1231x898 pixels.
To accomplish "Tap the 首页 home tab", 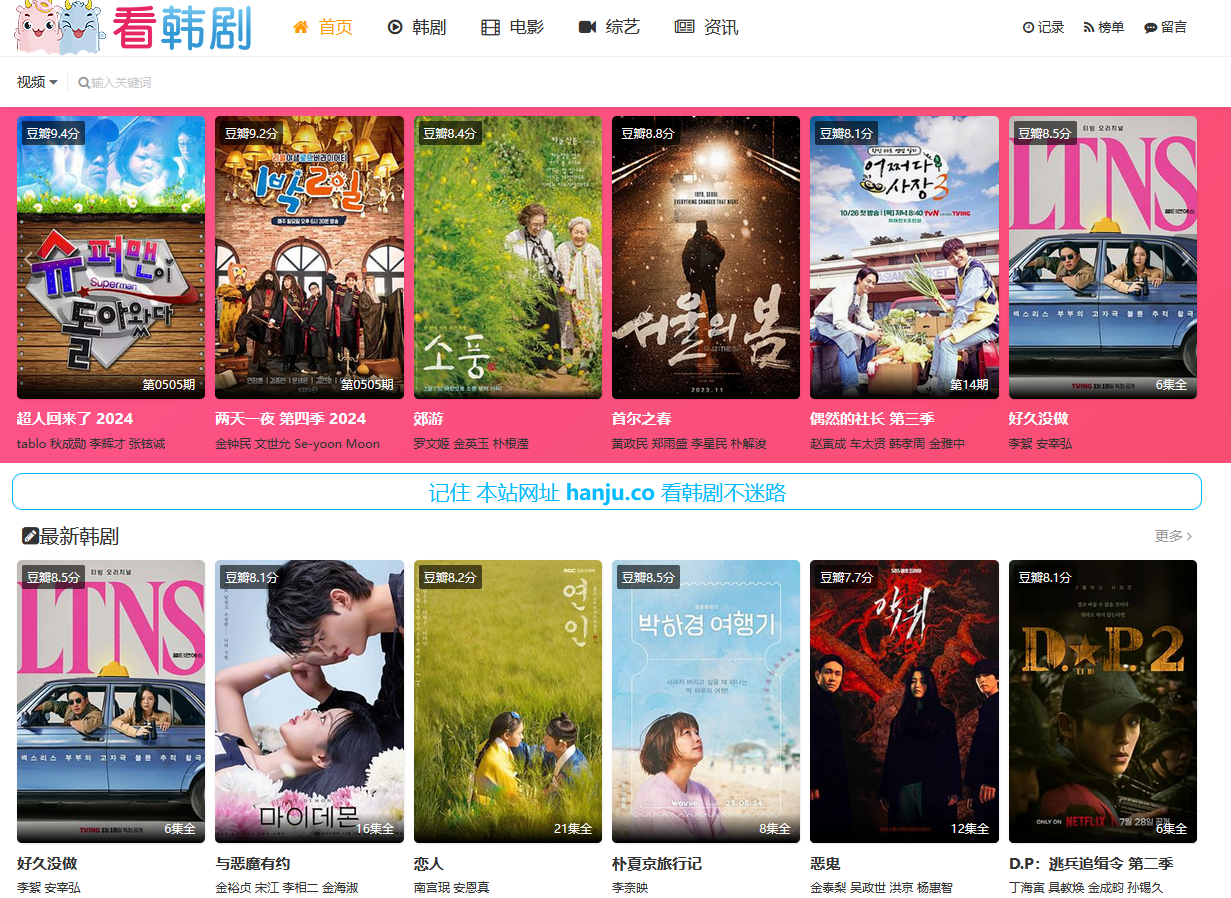I will pos(323,28).
